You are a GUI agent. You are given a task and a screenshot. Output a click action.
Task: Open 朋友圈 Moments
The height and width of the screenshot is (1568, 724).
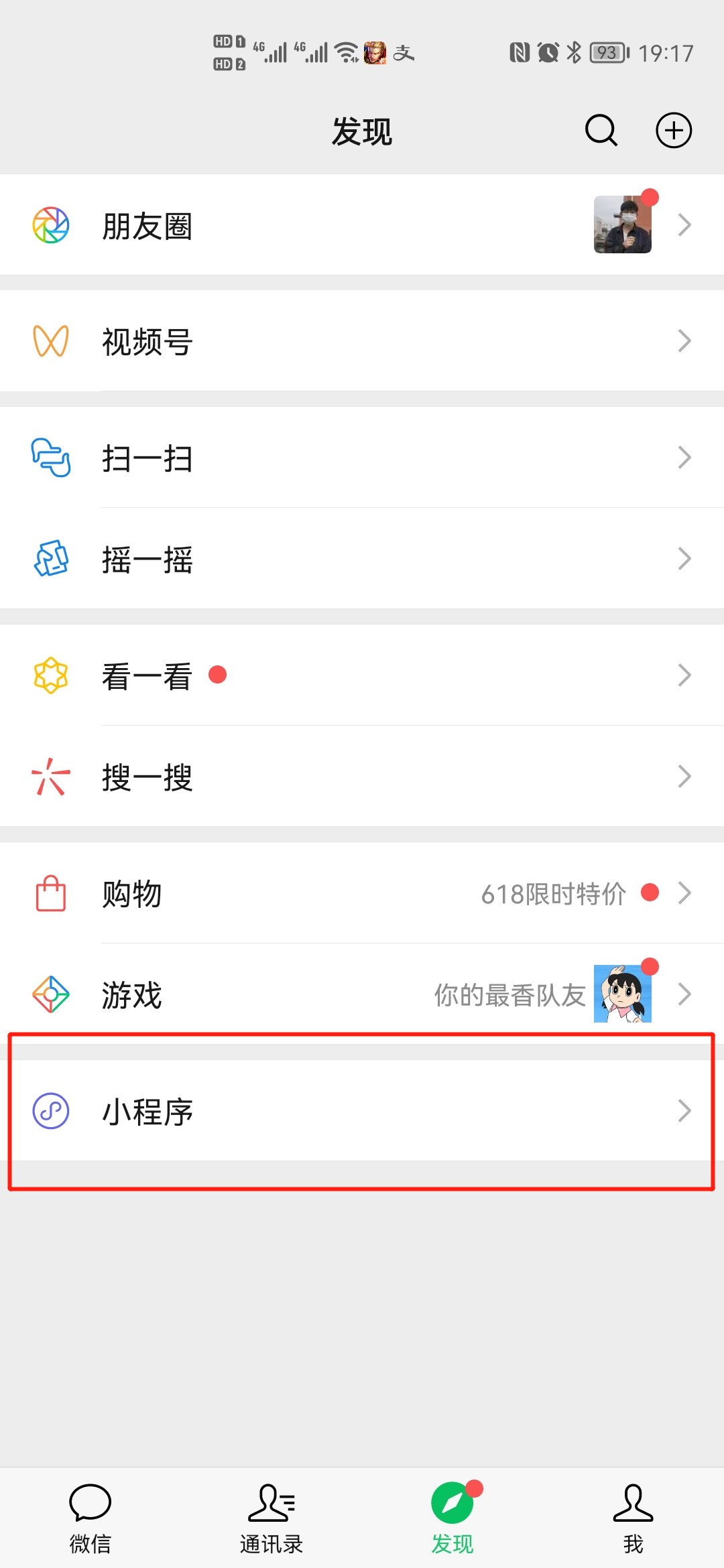(362, 224)
